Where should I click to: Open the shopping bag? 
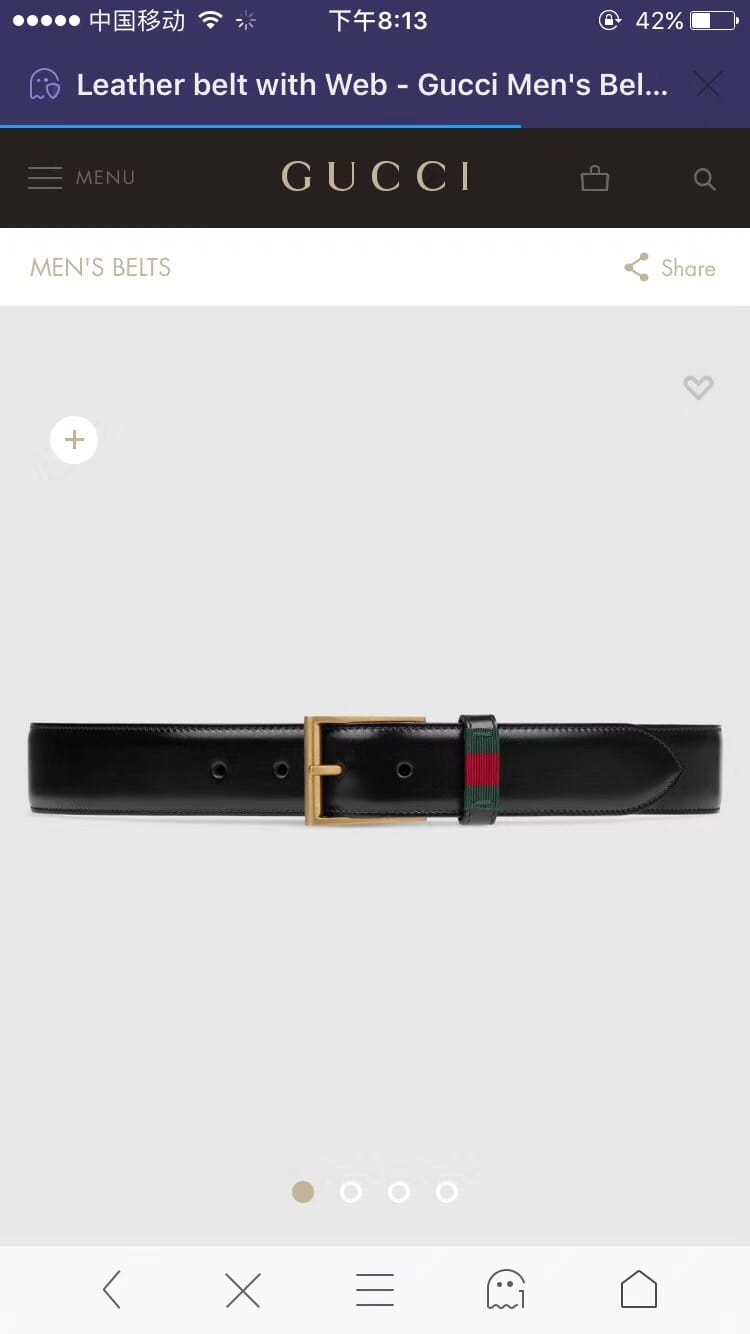(595, 179)
